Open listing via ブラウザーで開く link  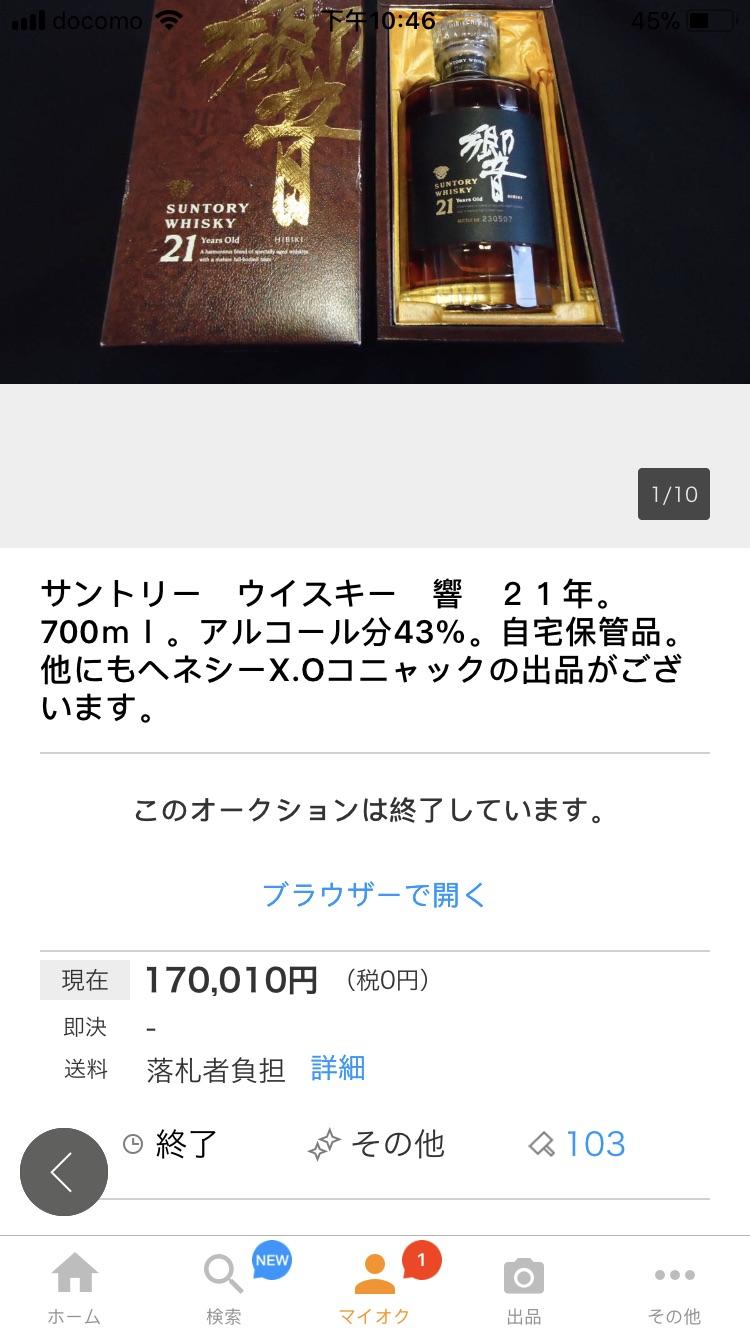tap(374, 893)
